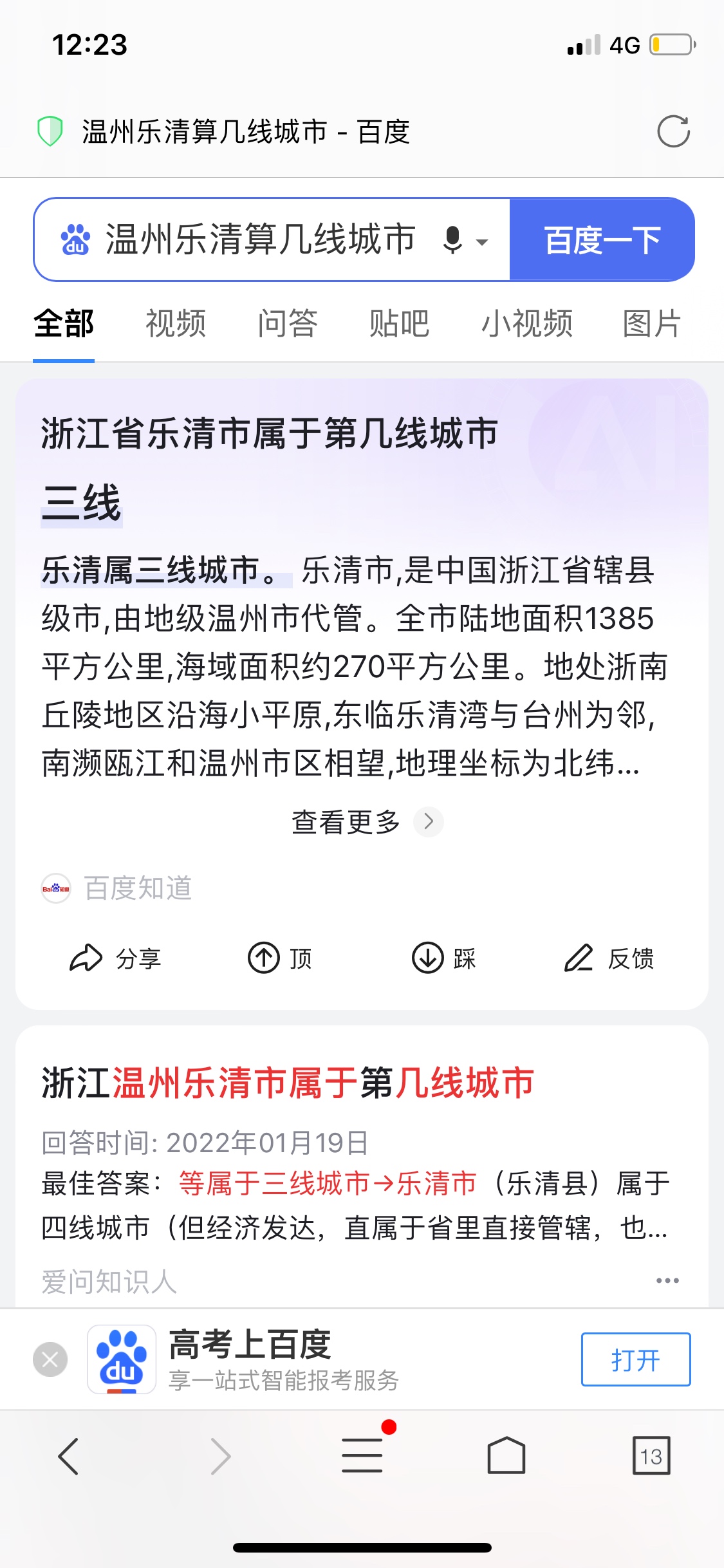Go back to the previous page
The width and height of the screenshot is (724, 1568).
(x=69, y=1456)
